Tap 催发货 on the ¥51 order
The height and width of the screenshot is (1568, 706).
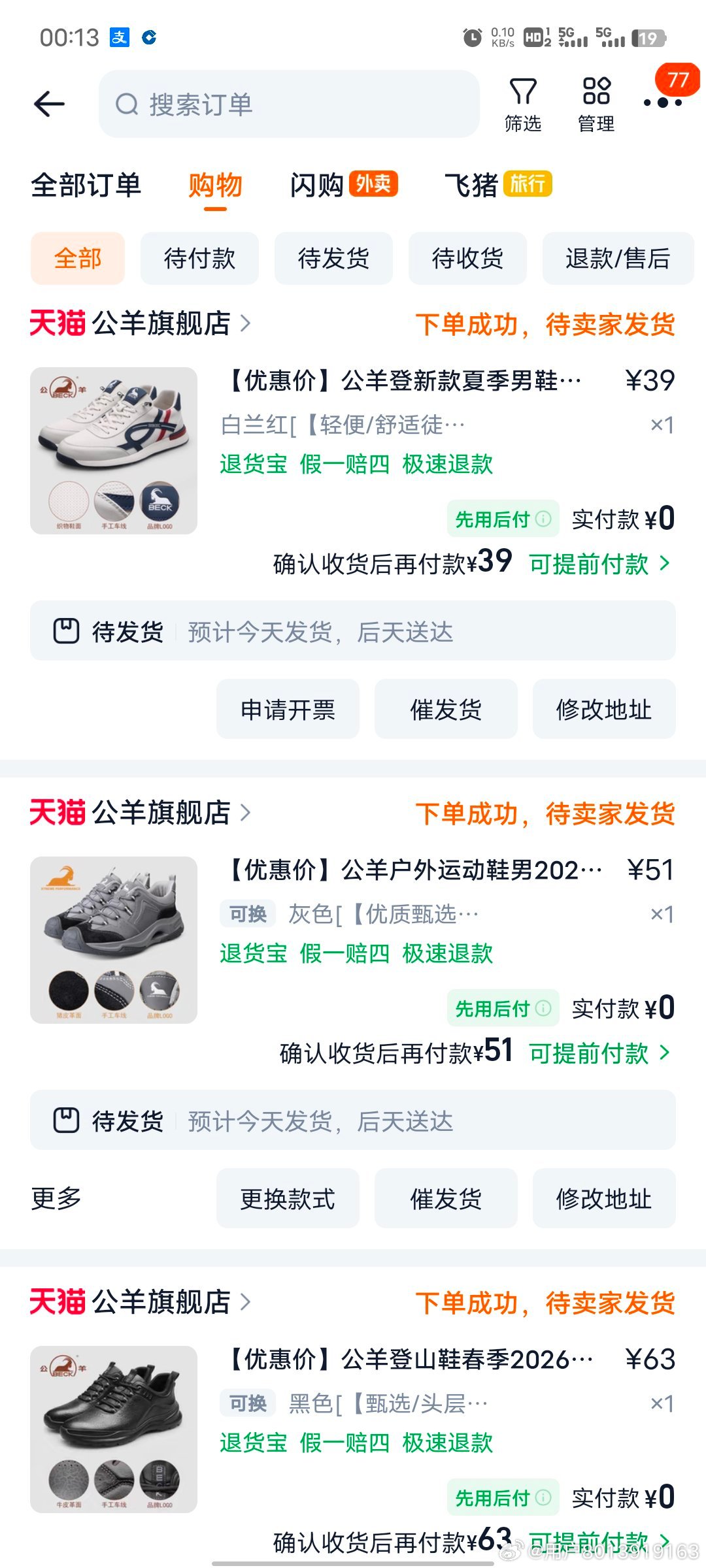[446, 1198]
